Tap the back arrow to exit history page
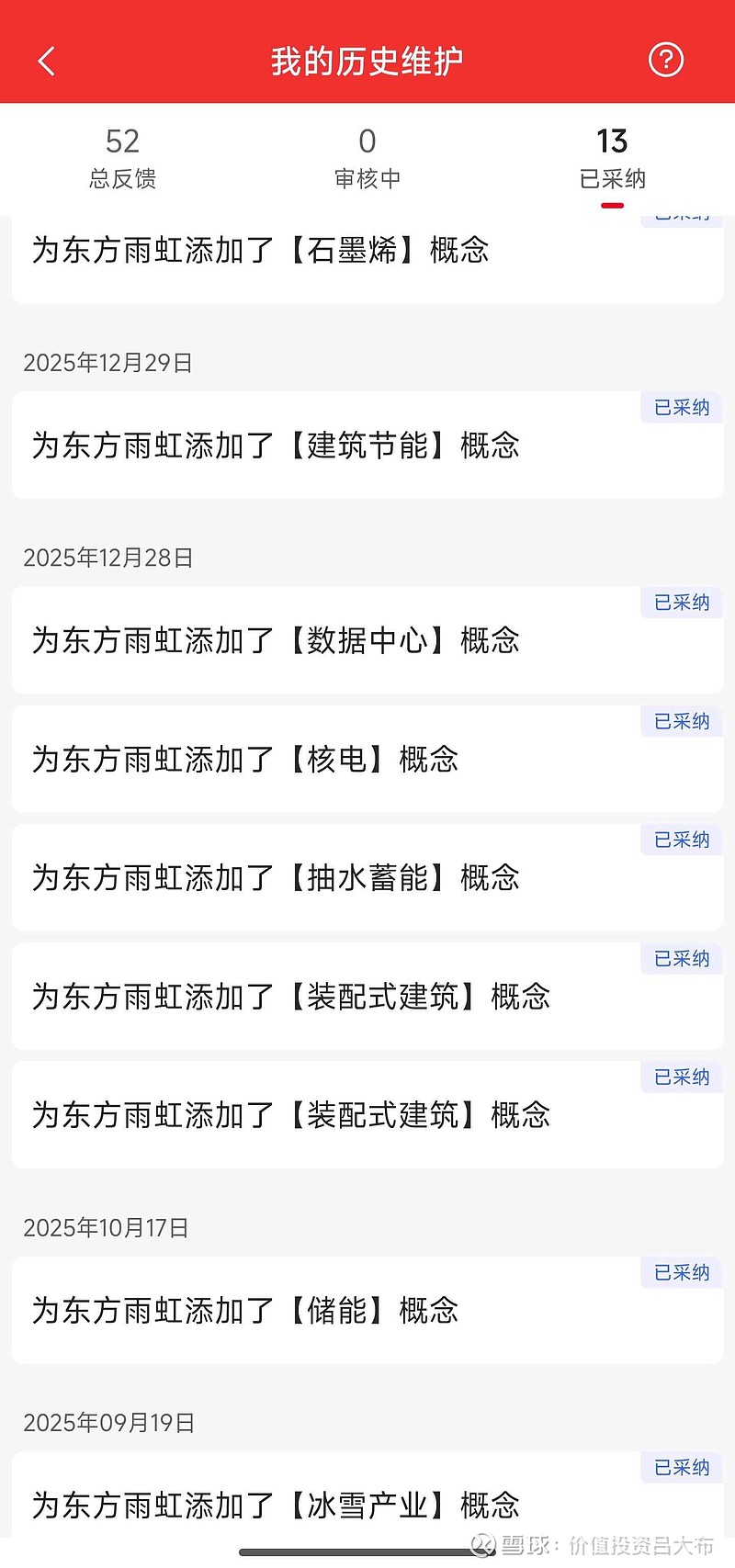This screenshot has width=735, height=1568. coord(46,59)
